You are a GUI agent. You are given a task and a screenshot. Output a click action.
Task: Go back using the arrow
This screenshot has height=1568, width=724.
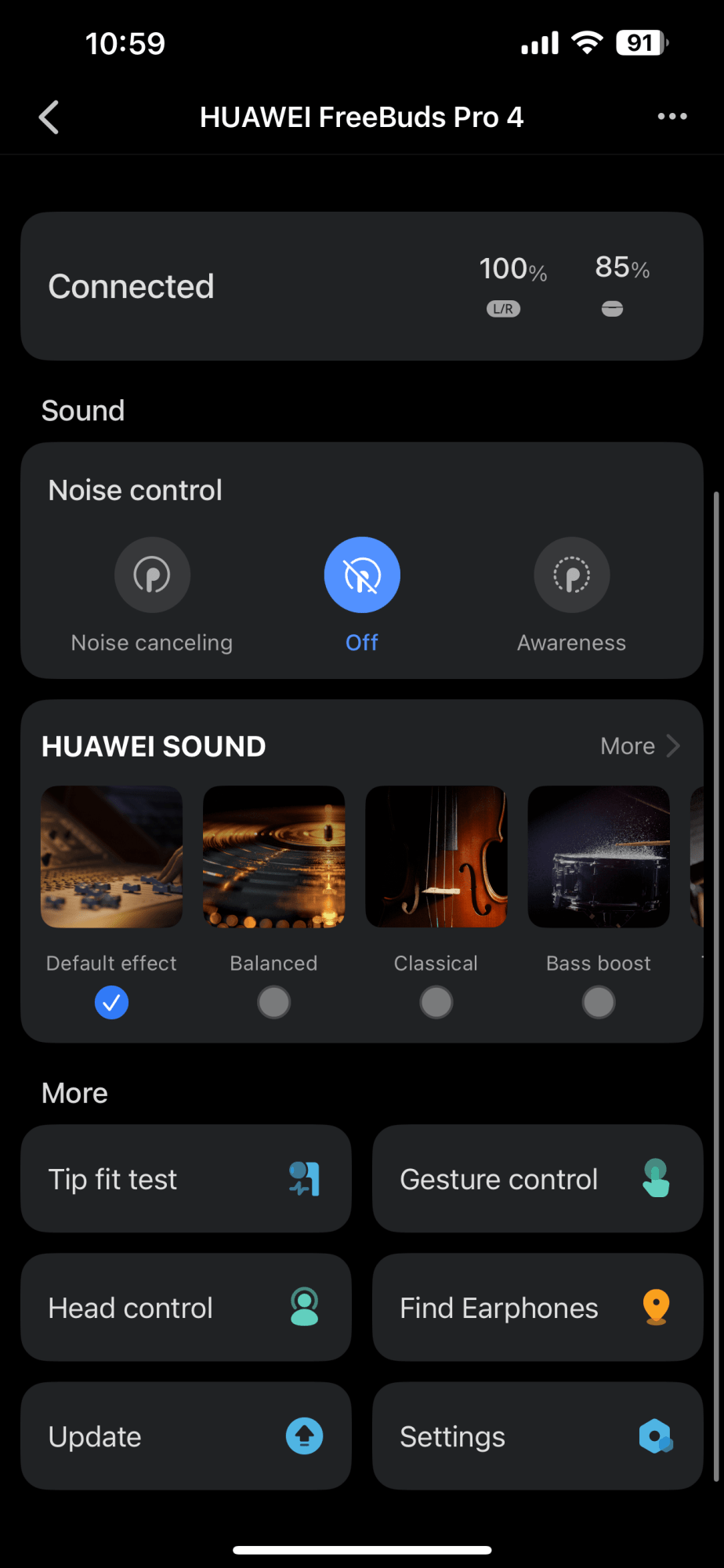49,118
